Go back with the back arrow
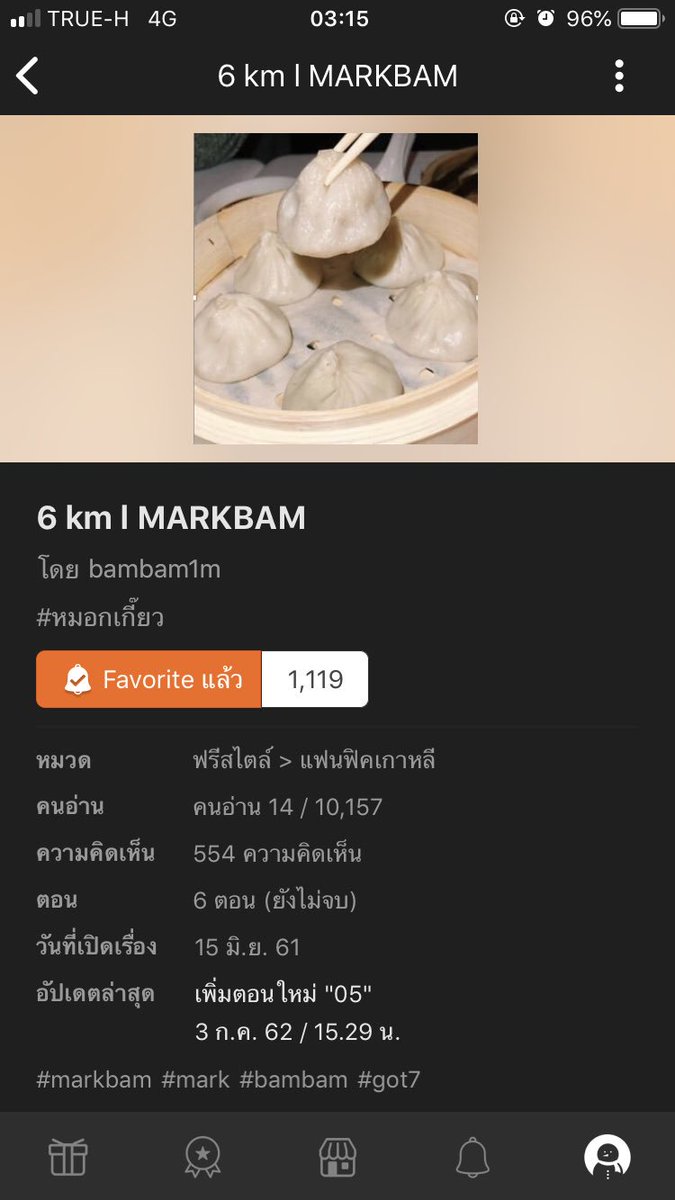675x1200 pixels. (x=28, y=76)
